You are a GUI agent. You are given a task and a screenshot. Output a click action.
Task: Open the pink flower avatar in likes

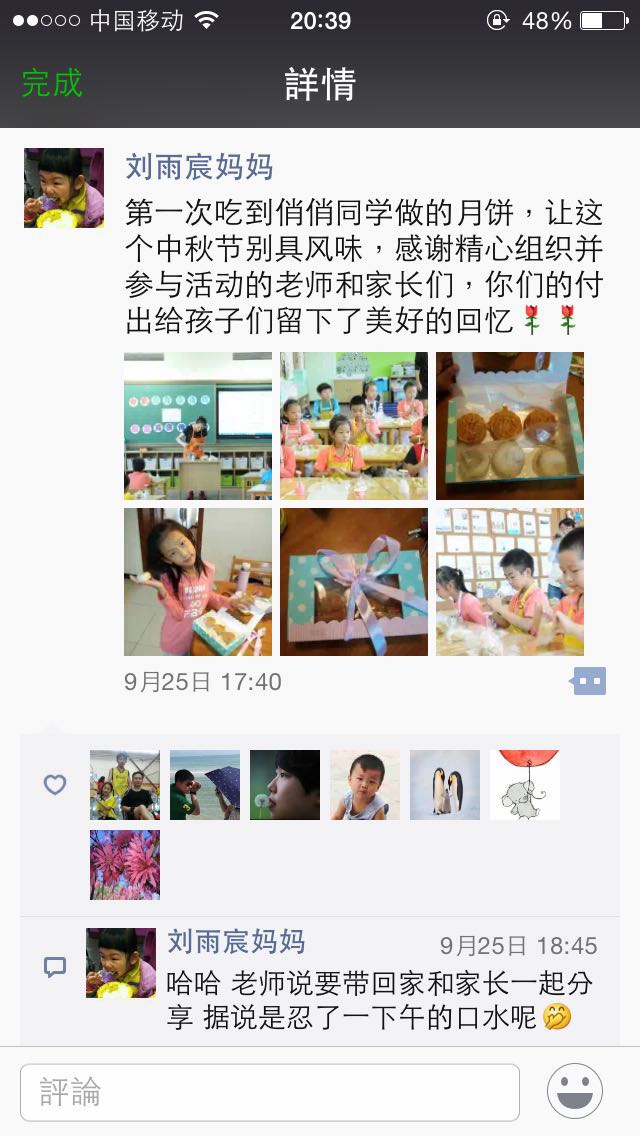(x=125, y=865)
